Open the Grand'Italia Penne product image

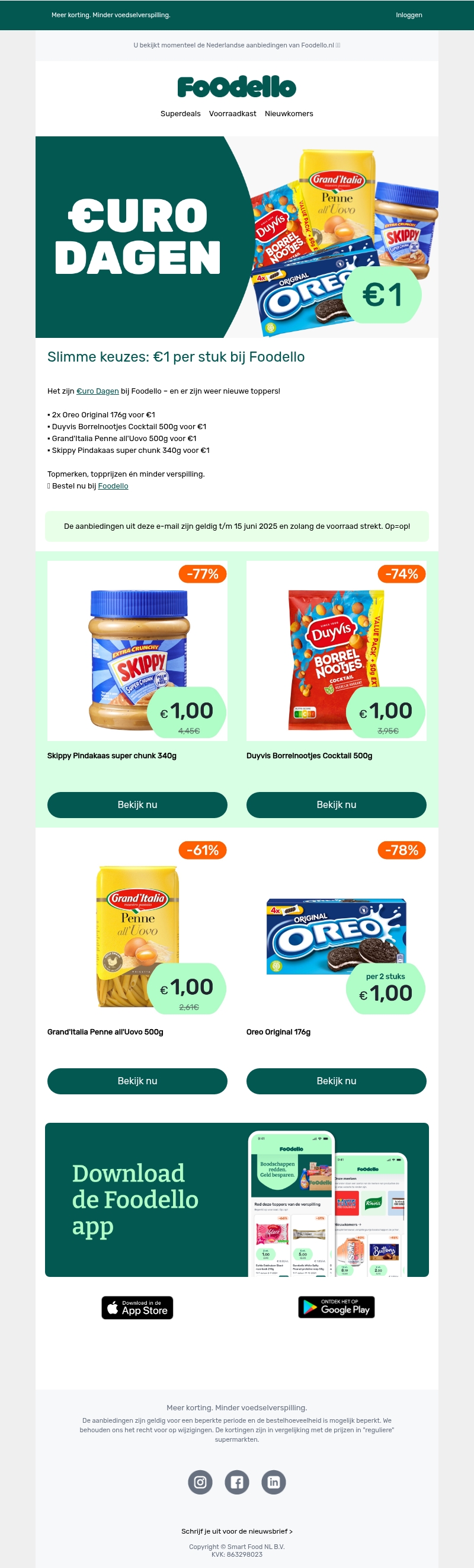click(x=137, y=927)
